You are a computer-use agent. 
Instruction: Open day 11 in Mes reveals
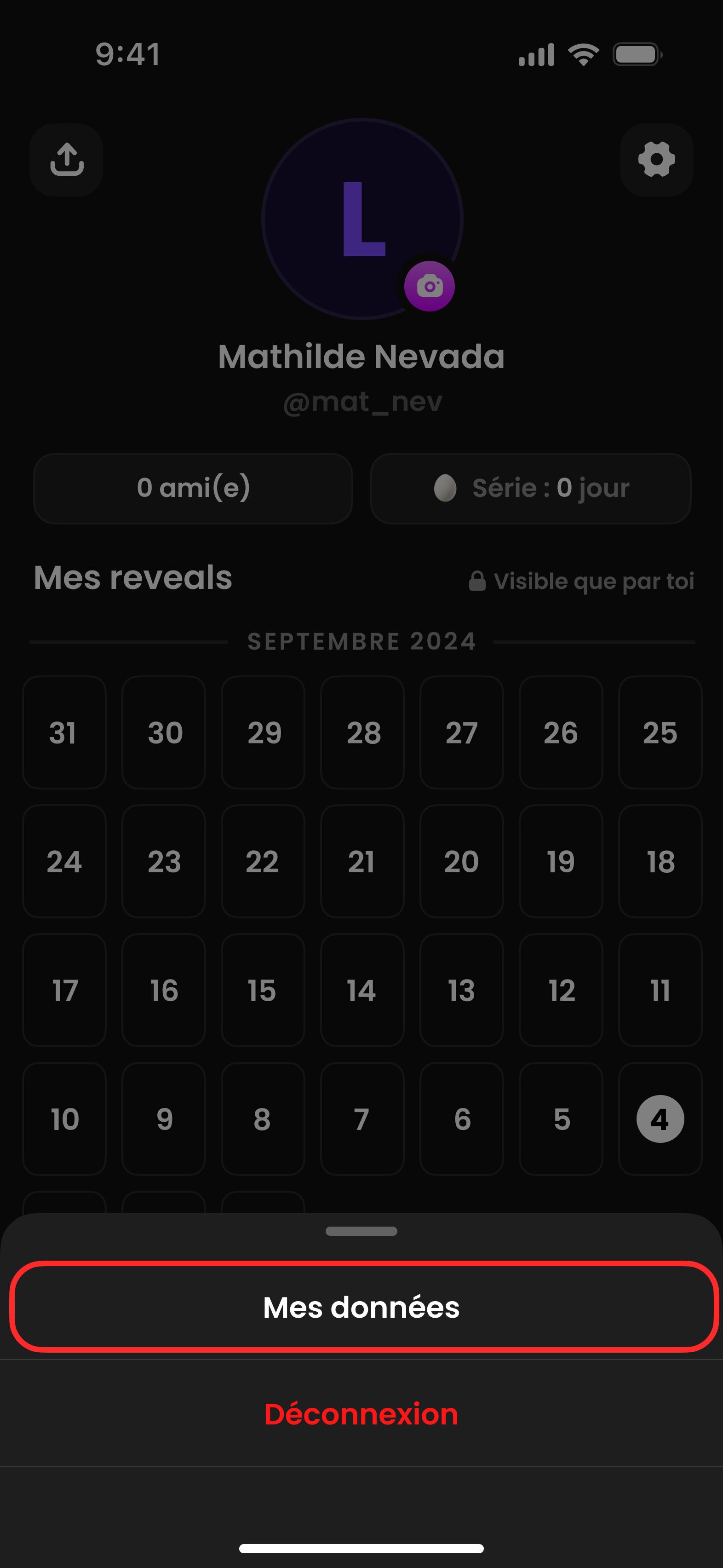click(660, 990)
